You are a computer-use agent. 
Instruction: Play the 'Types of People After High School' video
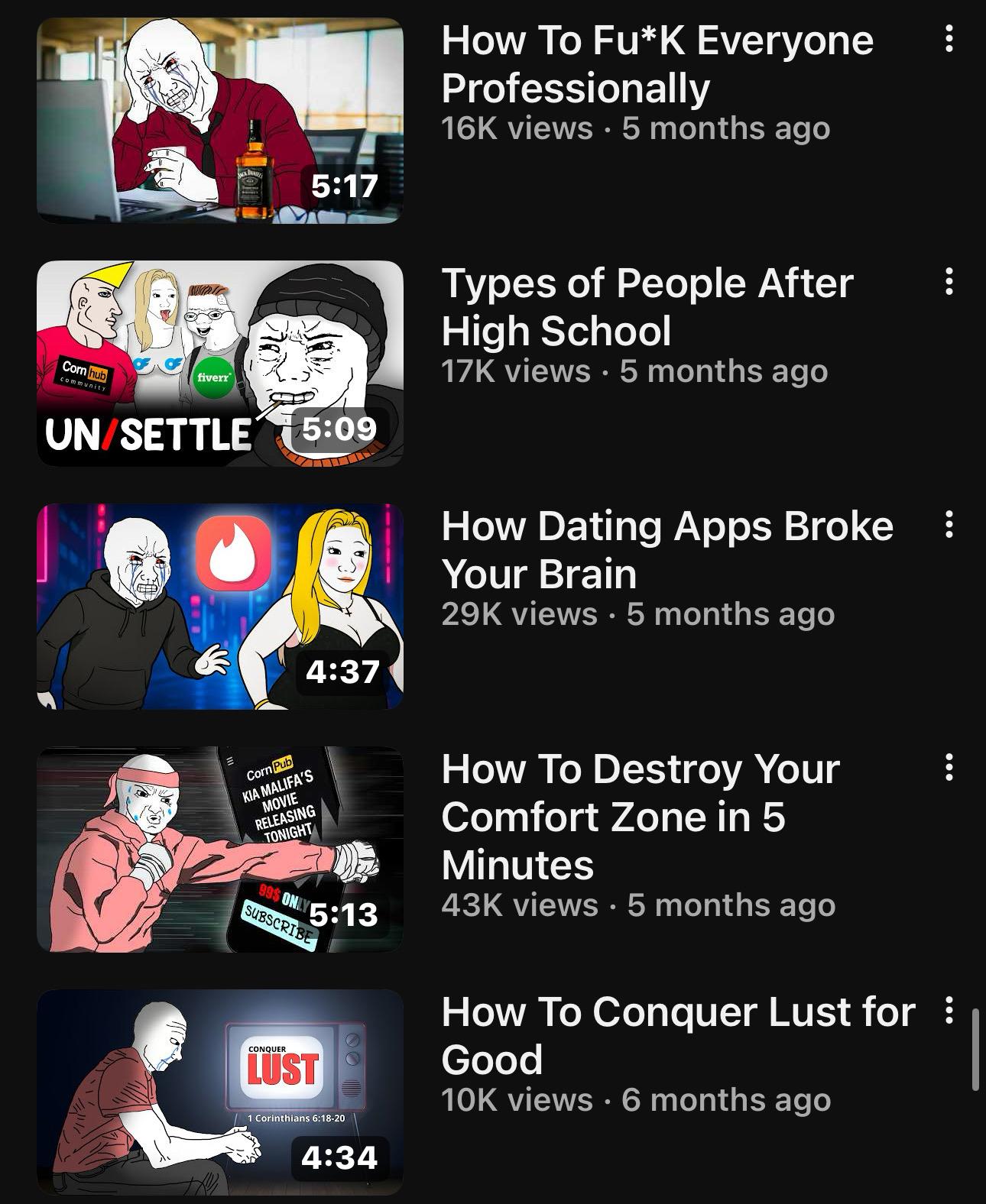(x=219, y=364)
